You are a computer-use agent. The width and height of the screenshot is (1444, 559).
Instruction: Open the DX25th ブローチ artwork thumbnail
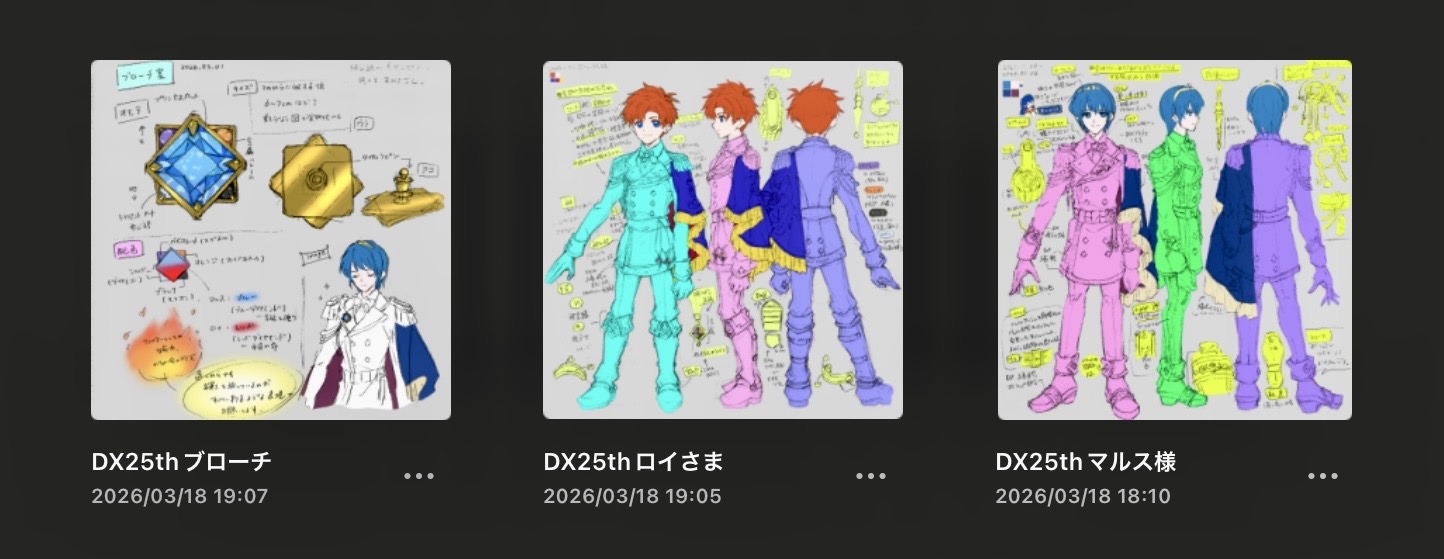[271, 240]
